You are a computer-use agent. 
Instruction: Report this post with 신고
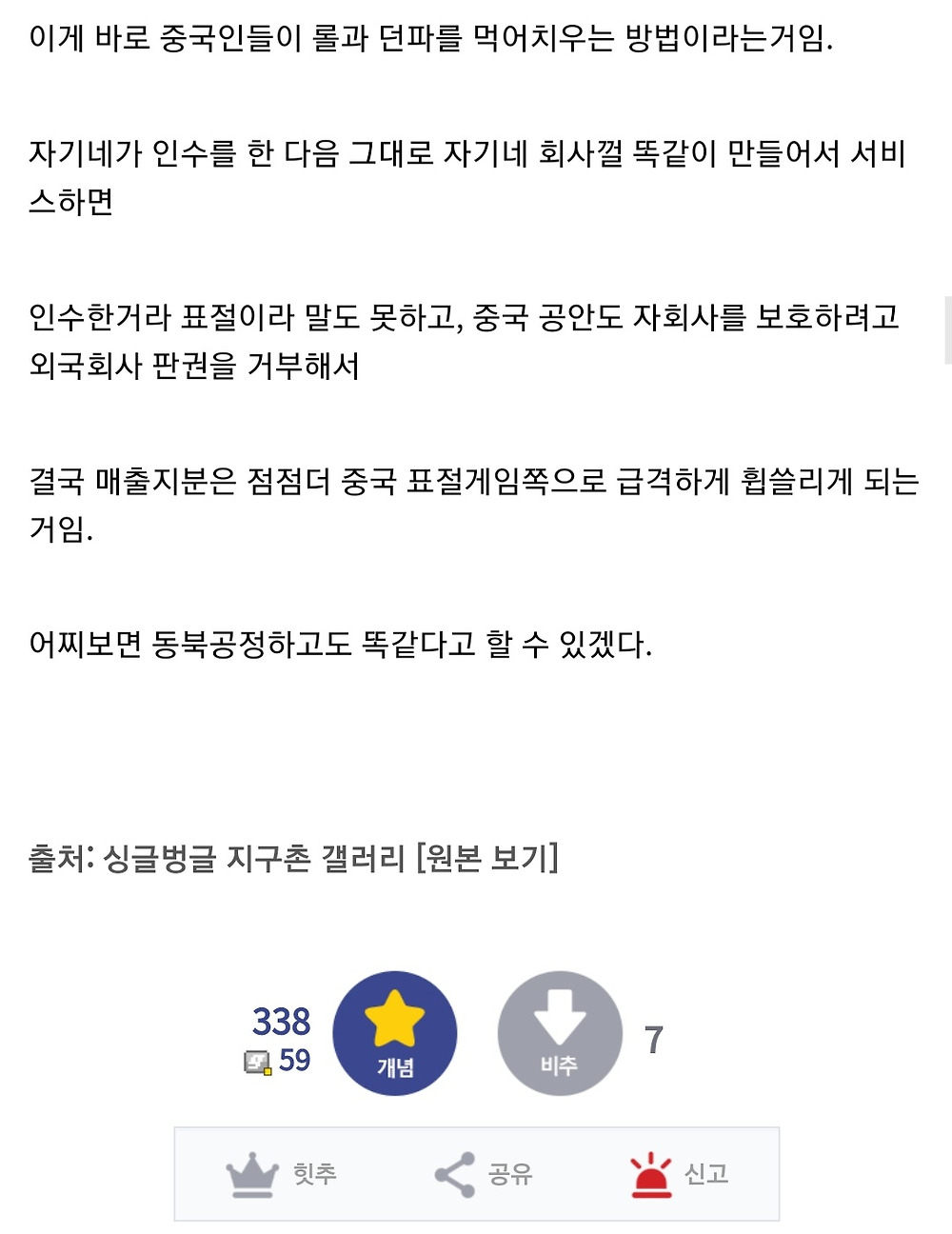[x=679, y=1174]
